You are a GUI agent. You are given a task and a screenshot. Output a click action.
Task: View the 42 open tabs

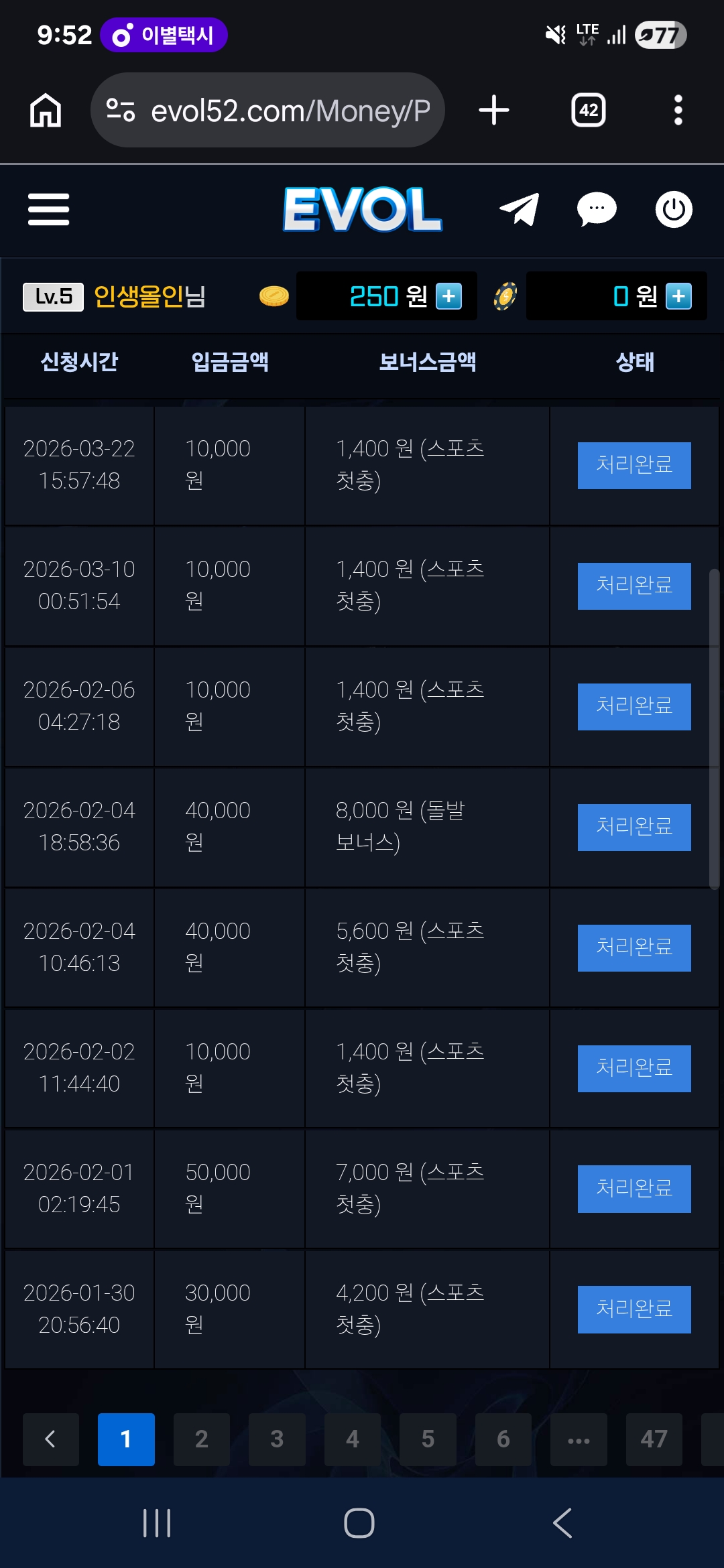pyautogui.click(x=588, y=110)
